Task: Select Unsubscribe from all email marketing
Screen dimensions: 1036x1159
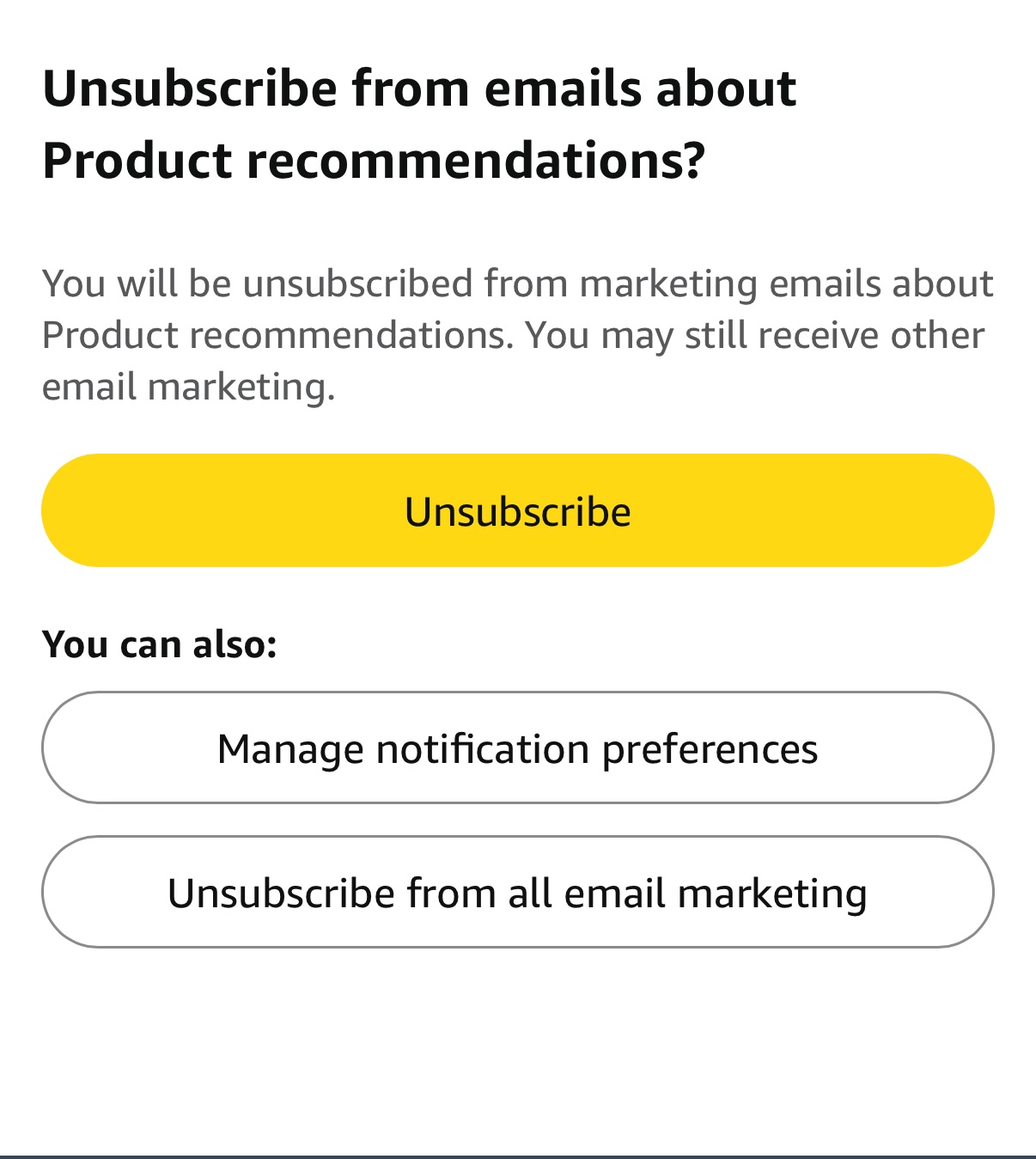Action: click(517, 892)
